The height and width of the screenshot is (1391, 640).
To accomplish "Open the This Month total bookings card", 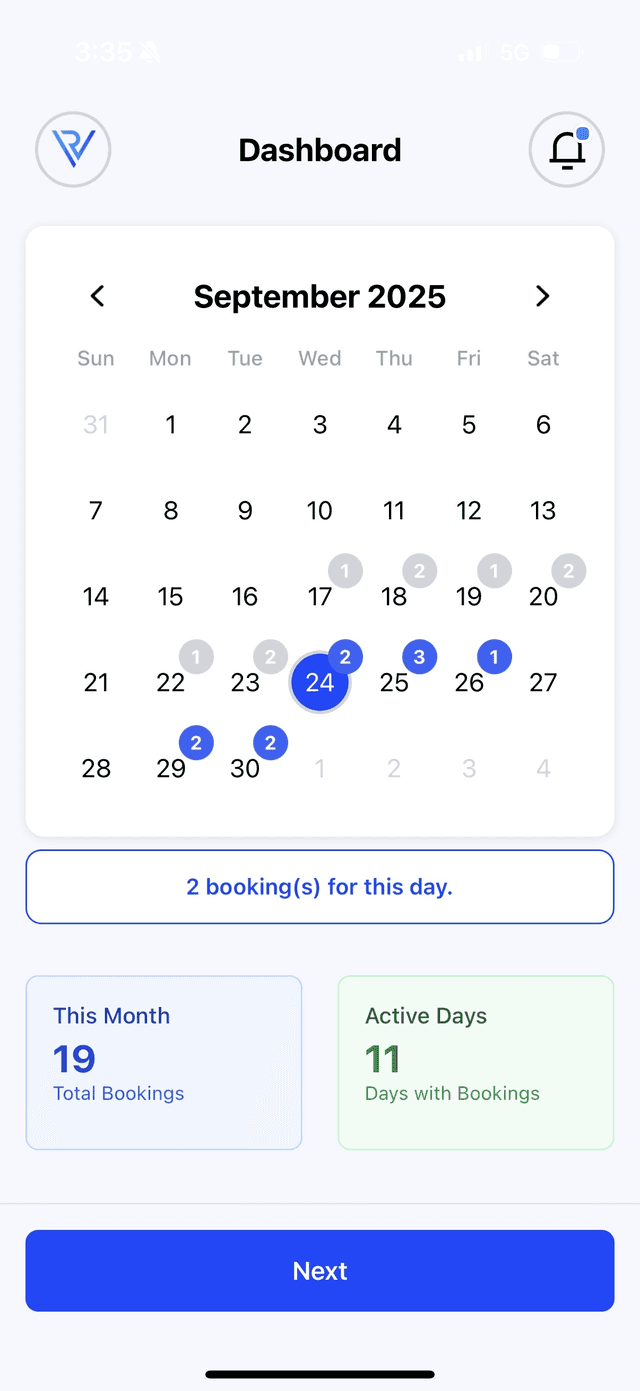I will (164, 1063).
